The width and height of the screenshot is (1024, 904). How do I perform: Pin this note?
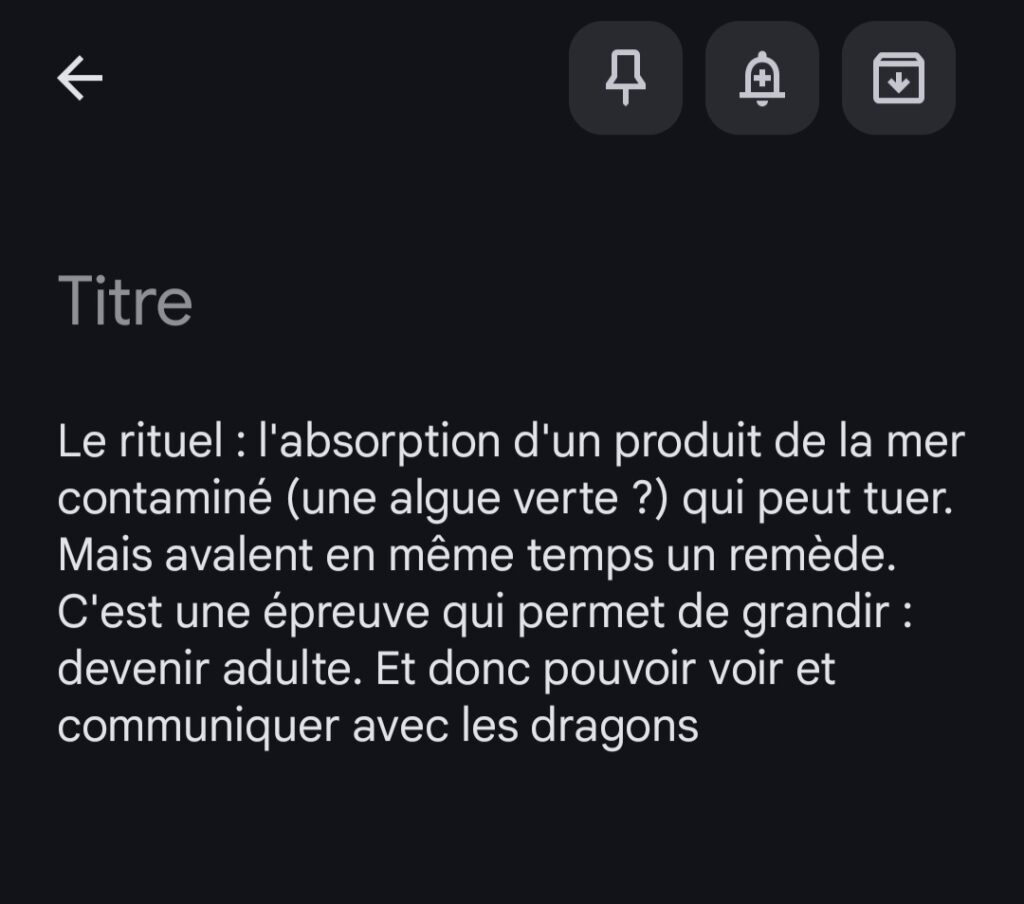coord(626,78)
